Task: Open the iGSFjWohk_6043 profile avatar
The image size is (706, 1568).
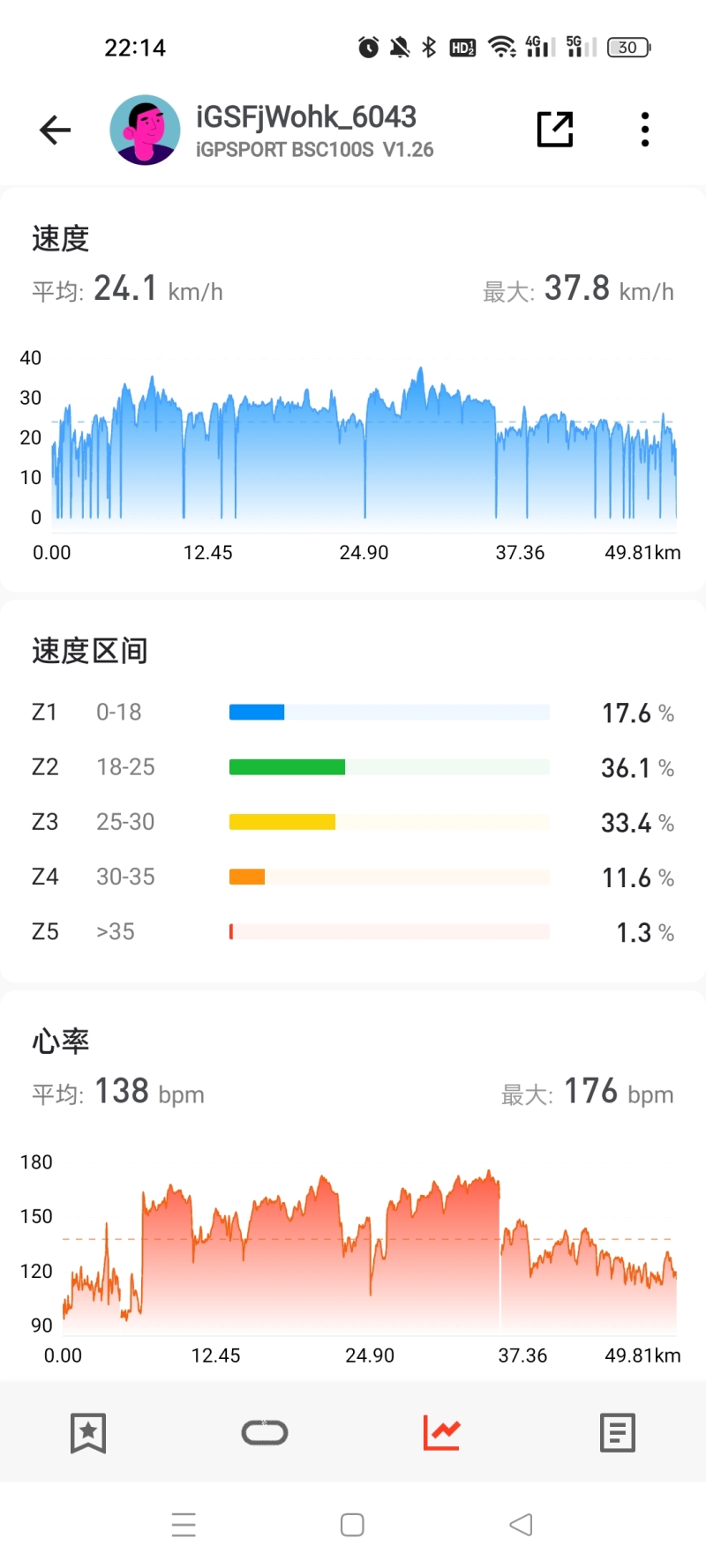Action: pos(145,131)
